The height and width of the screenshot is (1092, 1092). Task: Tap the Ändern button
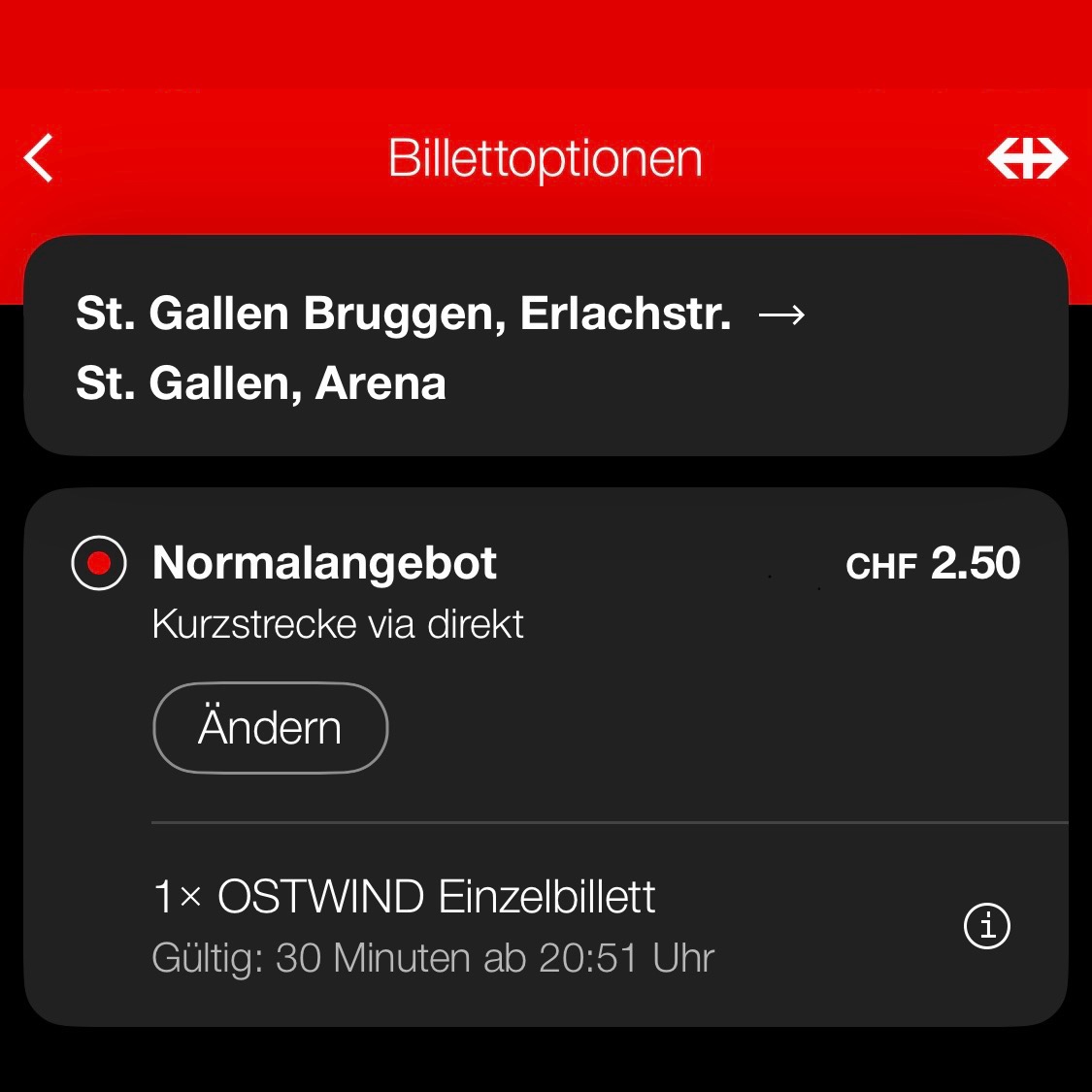(x=271, y=728)
